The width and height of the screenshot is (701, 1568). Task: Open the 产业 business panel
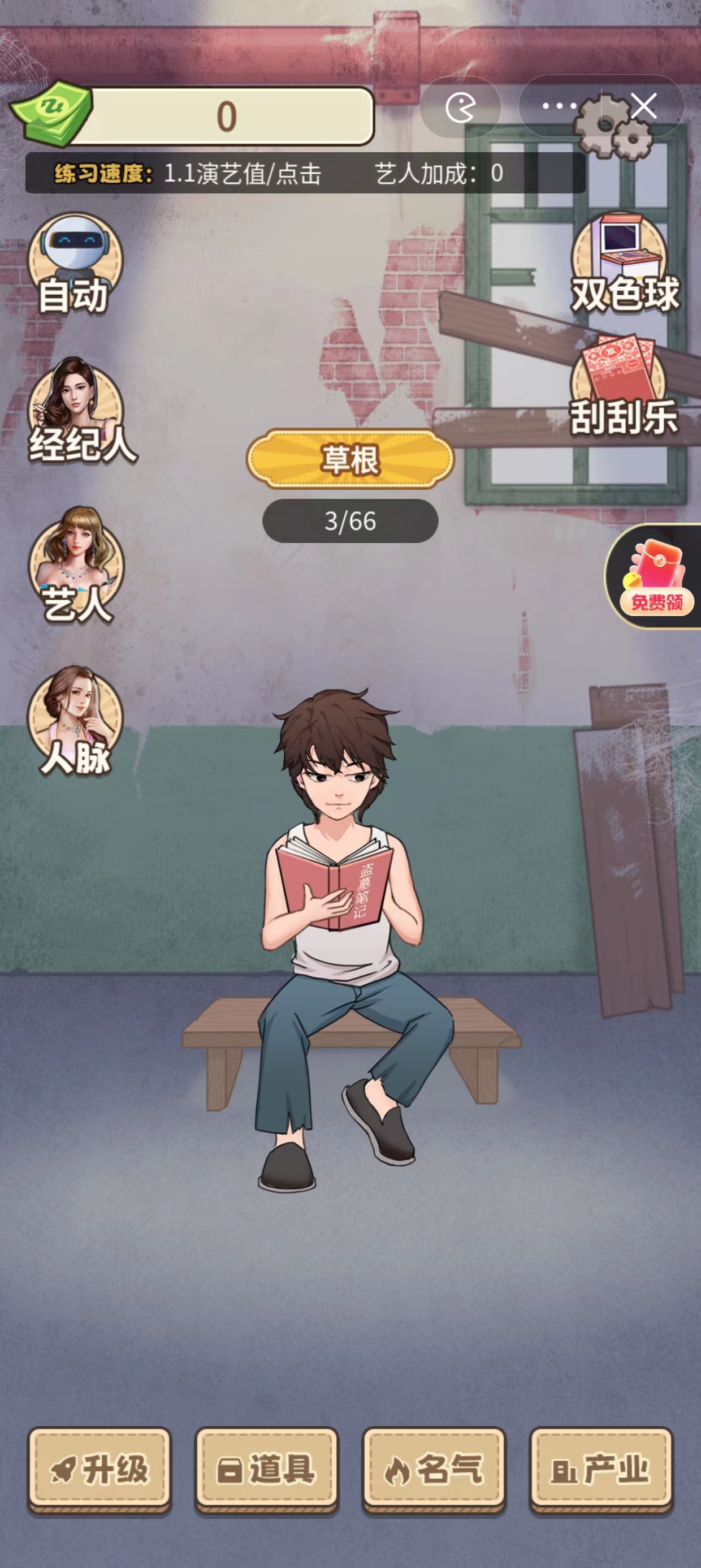601,1469
